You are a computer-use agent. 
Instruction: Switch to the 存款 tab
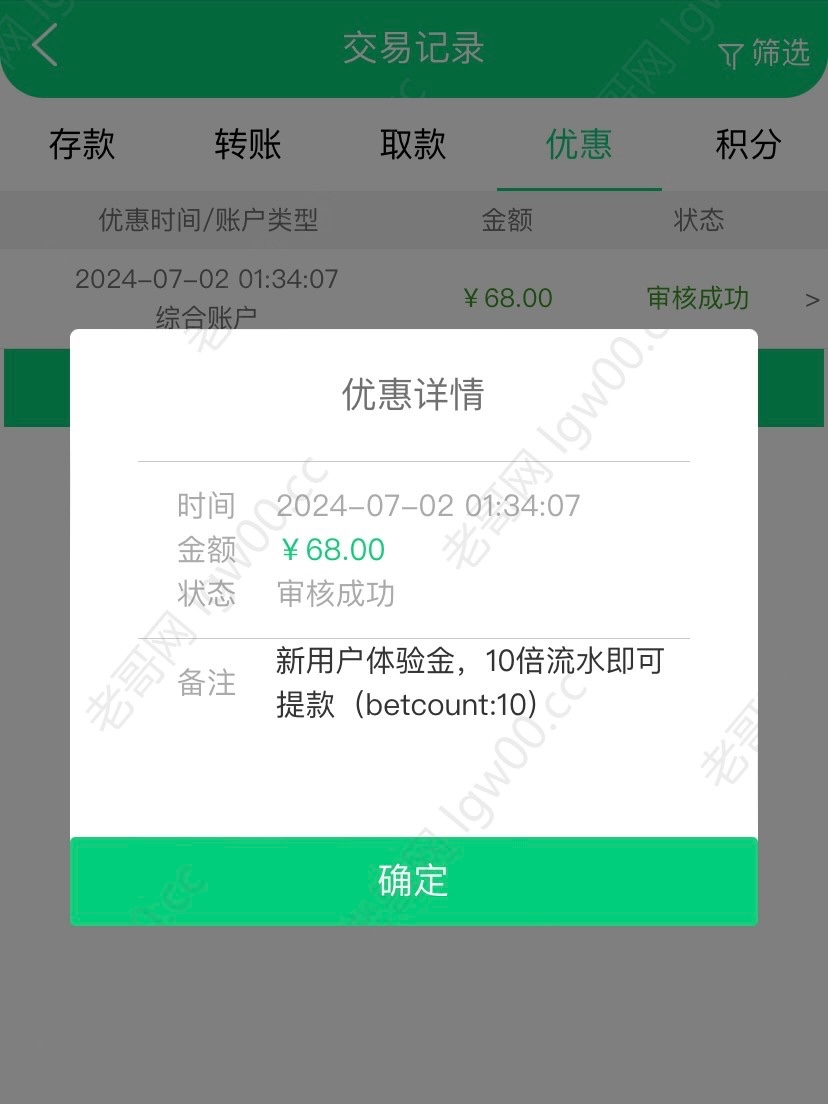point(82,145)
